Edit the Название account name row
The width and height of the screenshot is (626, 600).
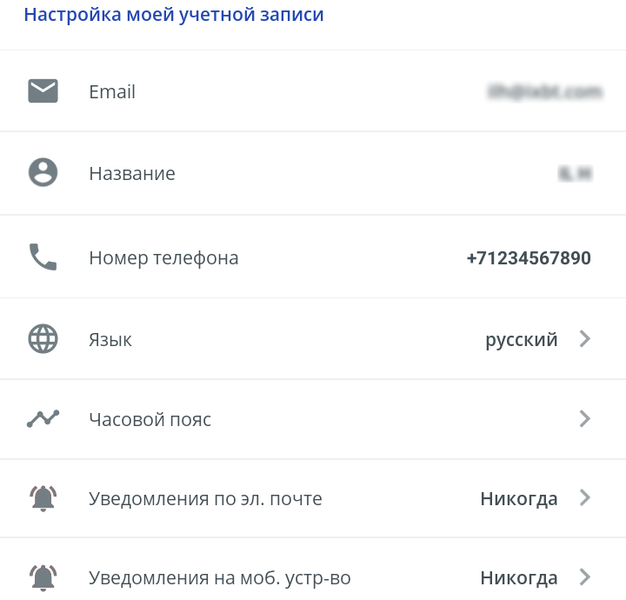coord(312,174)
